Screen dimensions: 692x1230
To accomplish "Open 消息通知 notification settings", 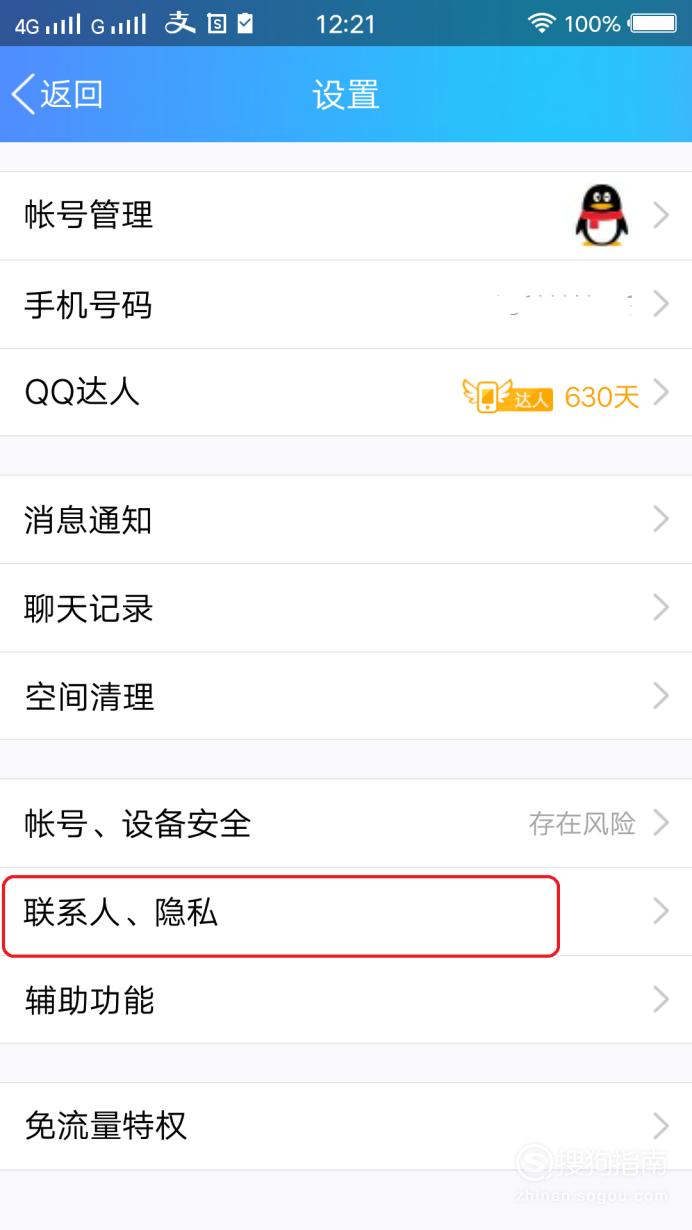I will coord(346,520).
